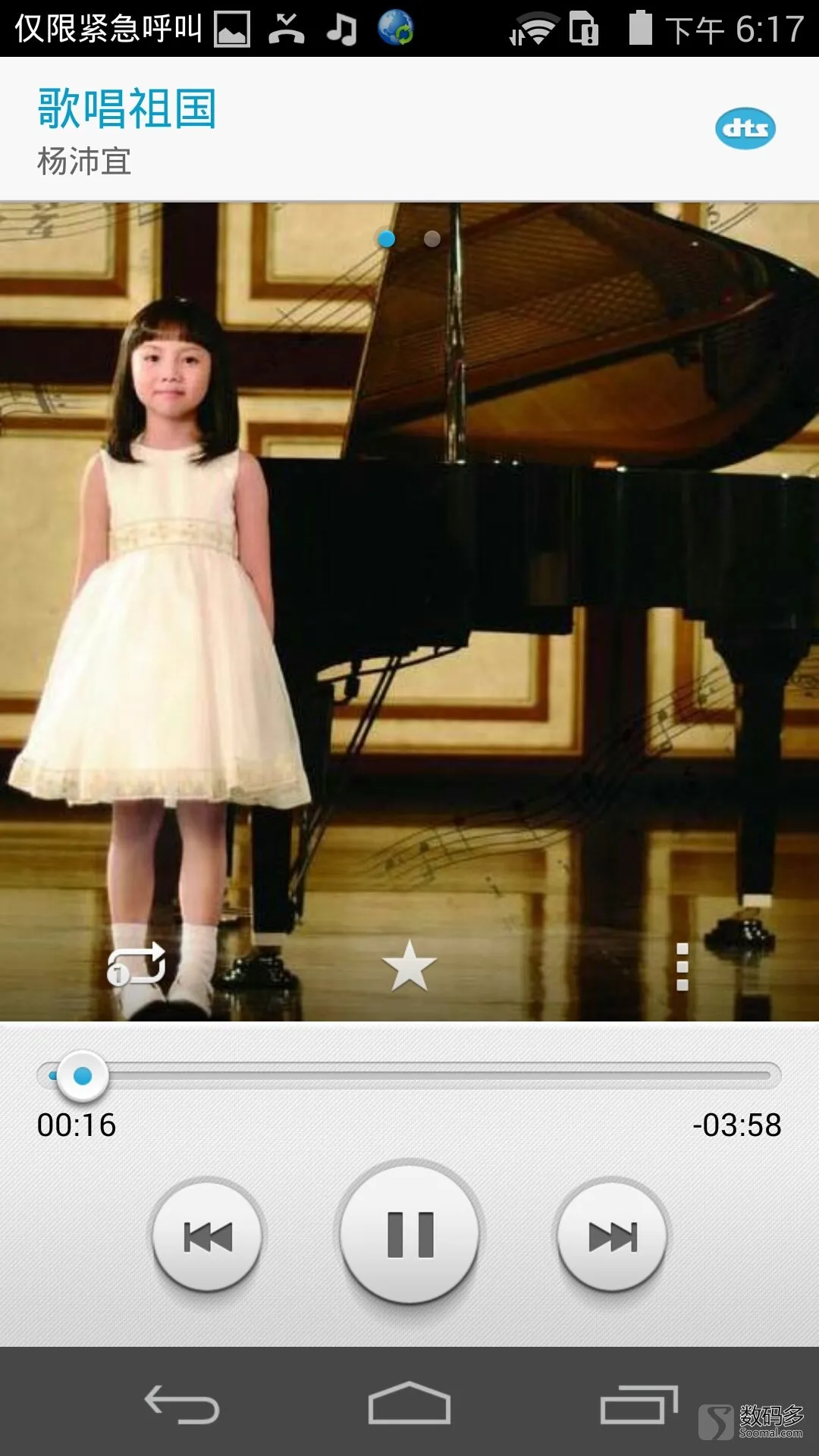Screen dimensions: 819x1456
Task: Mark this song as favorite
Action: coord(409,966)
